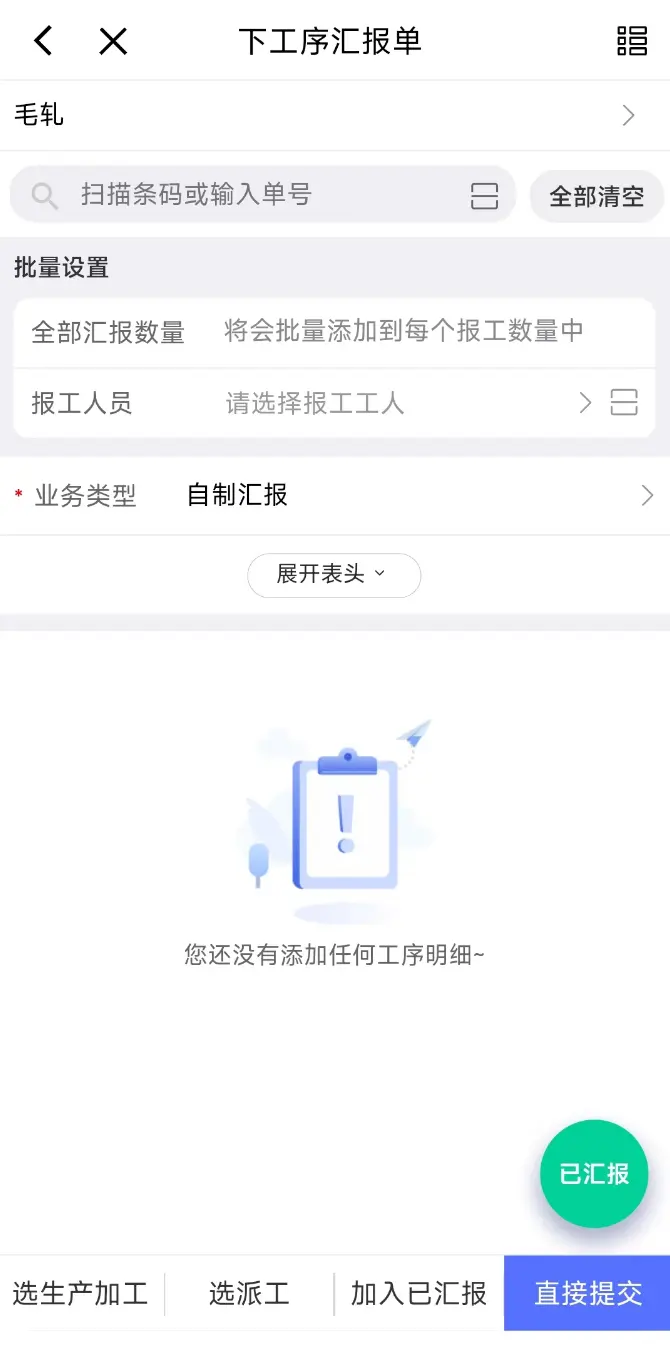Tap the scan icon in search box

click(484, 195)
